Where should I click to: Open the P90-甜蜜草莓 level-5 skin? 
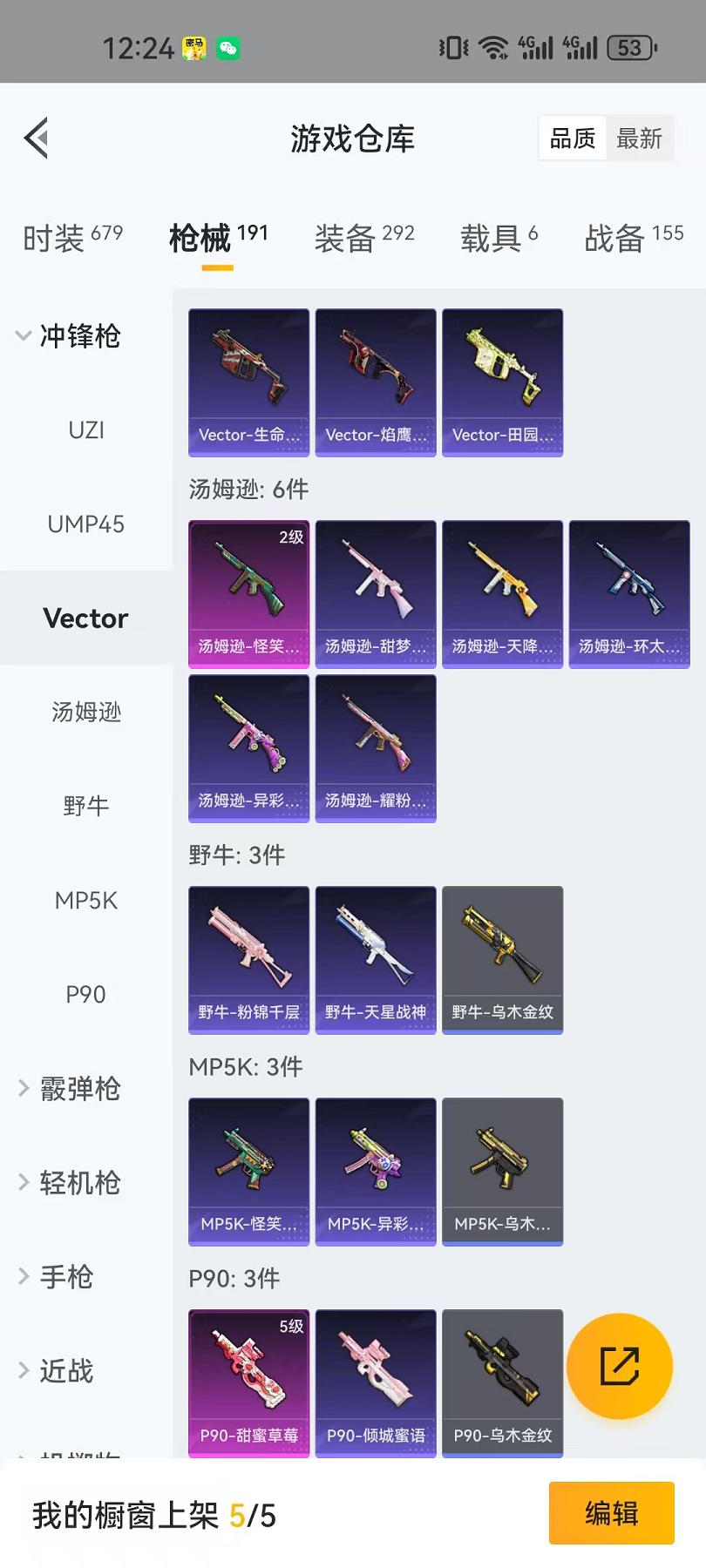pyautogui.click(x=248, y=1383)
